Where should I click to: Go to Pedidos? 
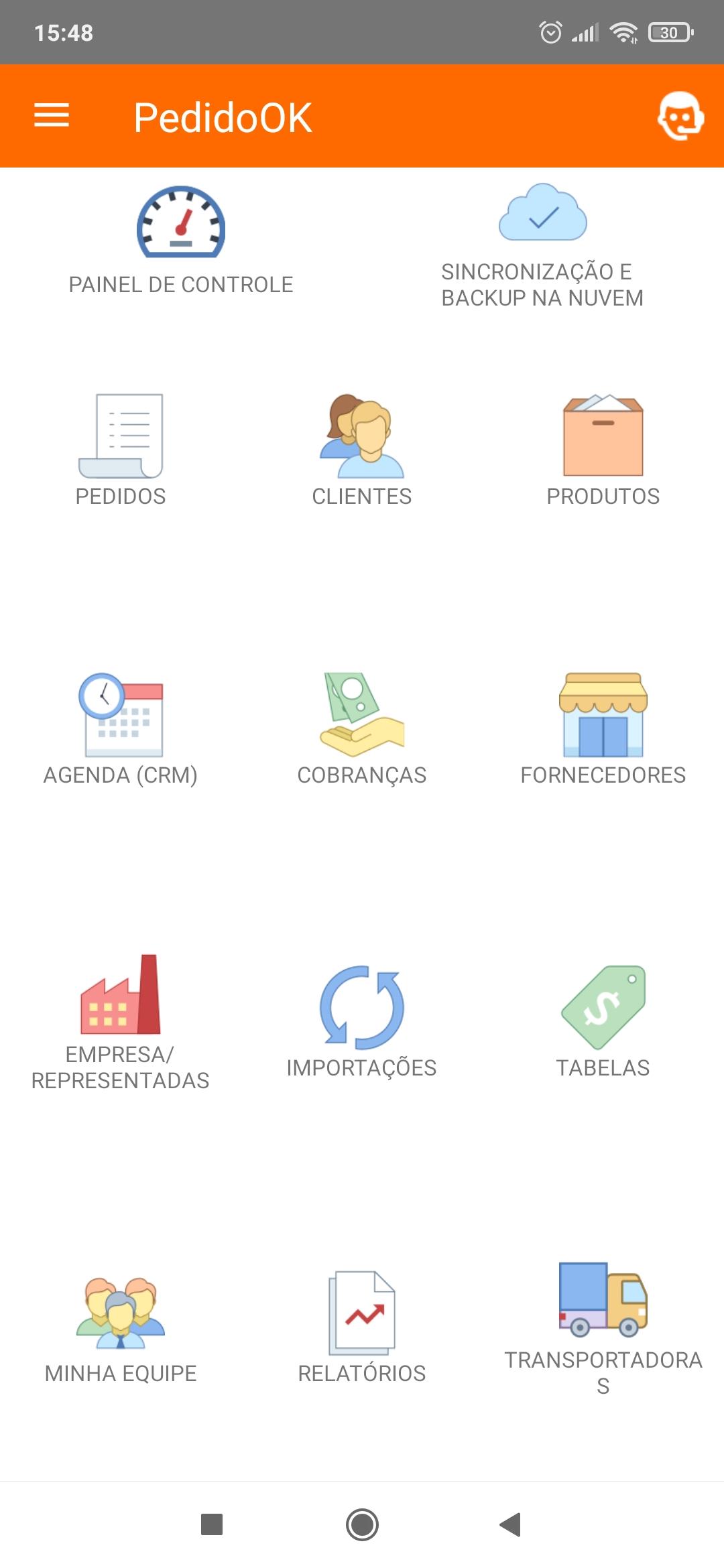(121, 450)
